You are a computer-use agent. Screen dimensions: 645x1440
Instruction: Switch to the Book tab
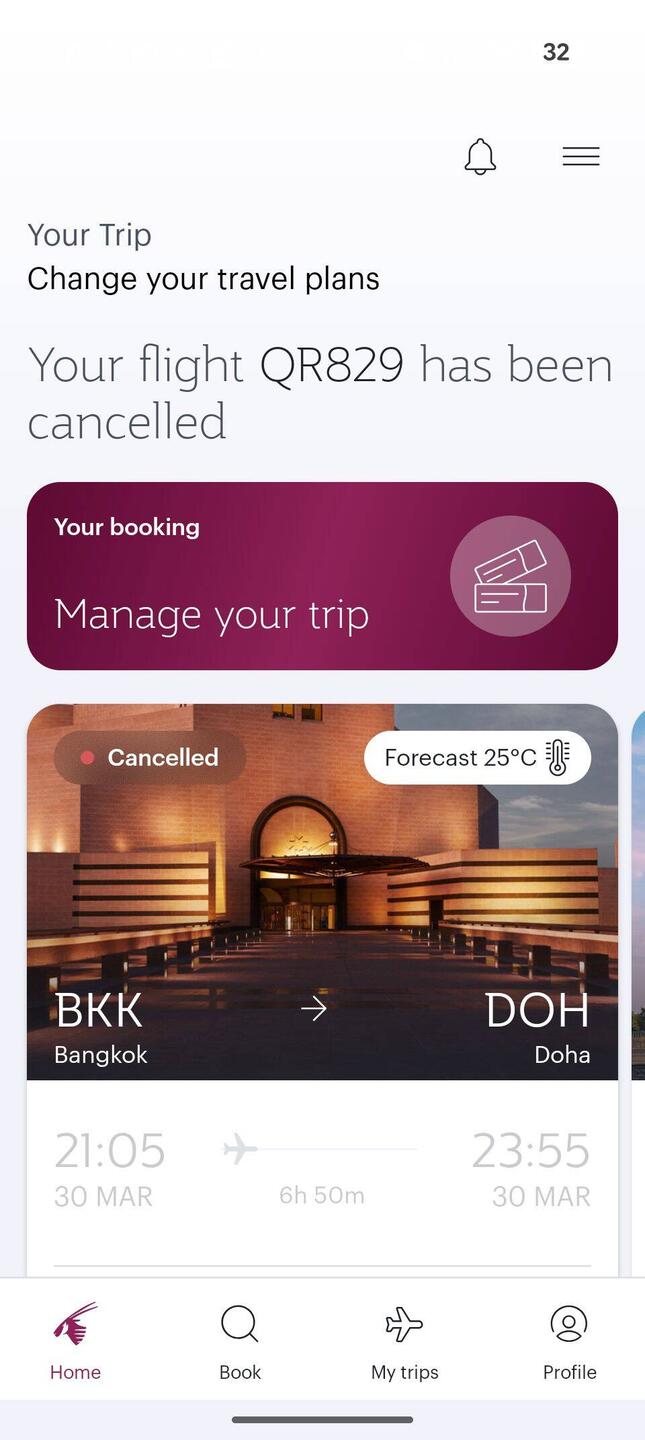[x=240, y=1341]
